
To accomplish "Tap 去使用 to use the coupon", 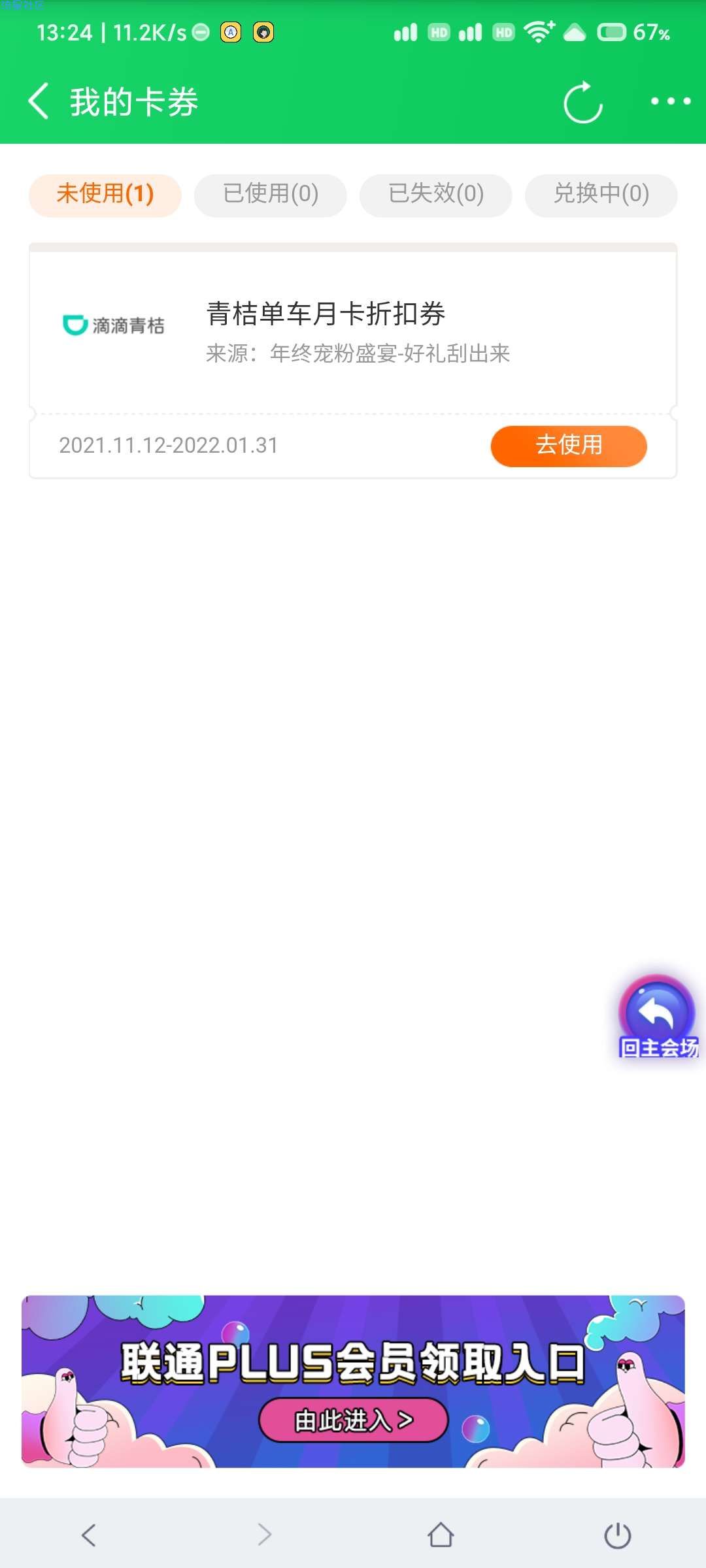I will (x=569, y=446).
